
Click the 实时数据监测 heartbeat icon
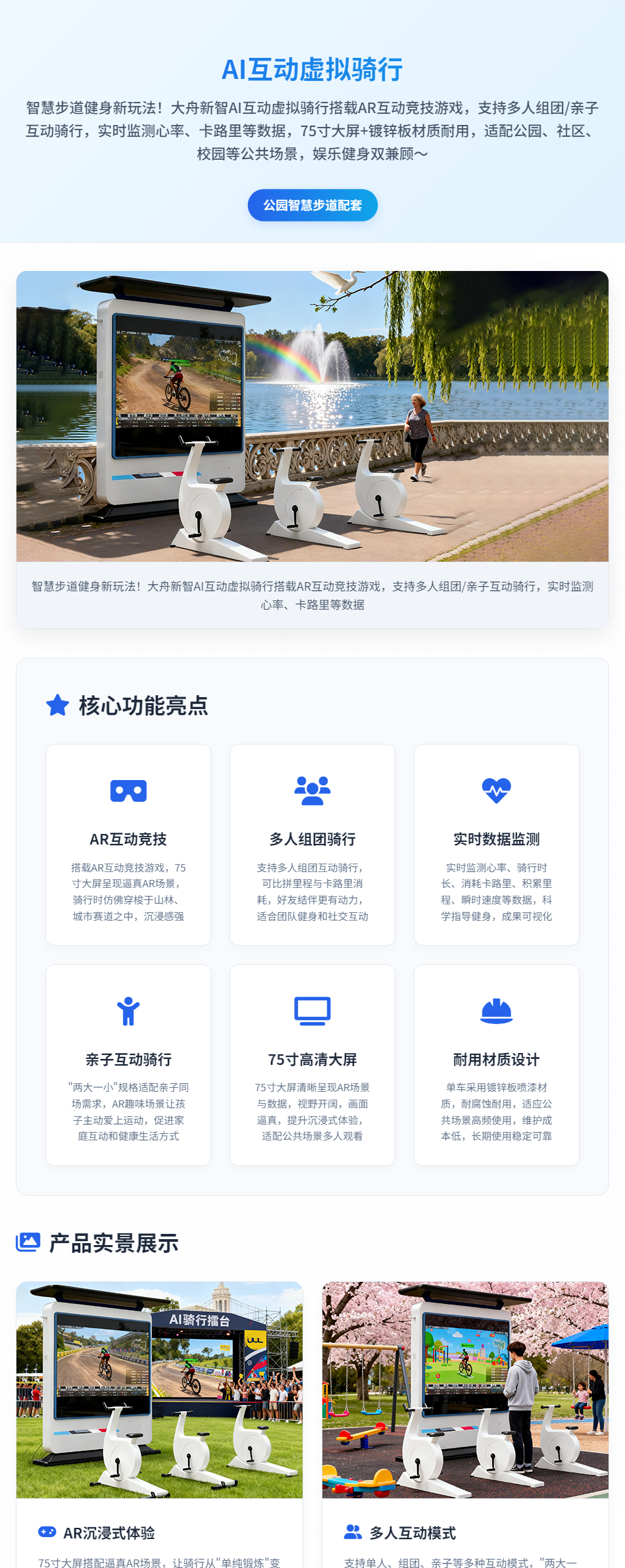(x=495, y=791)
